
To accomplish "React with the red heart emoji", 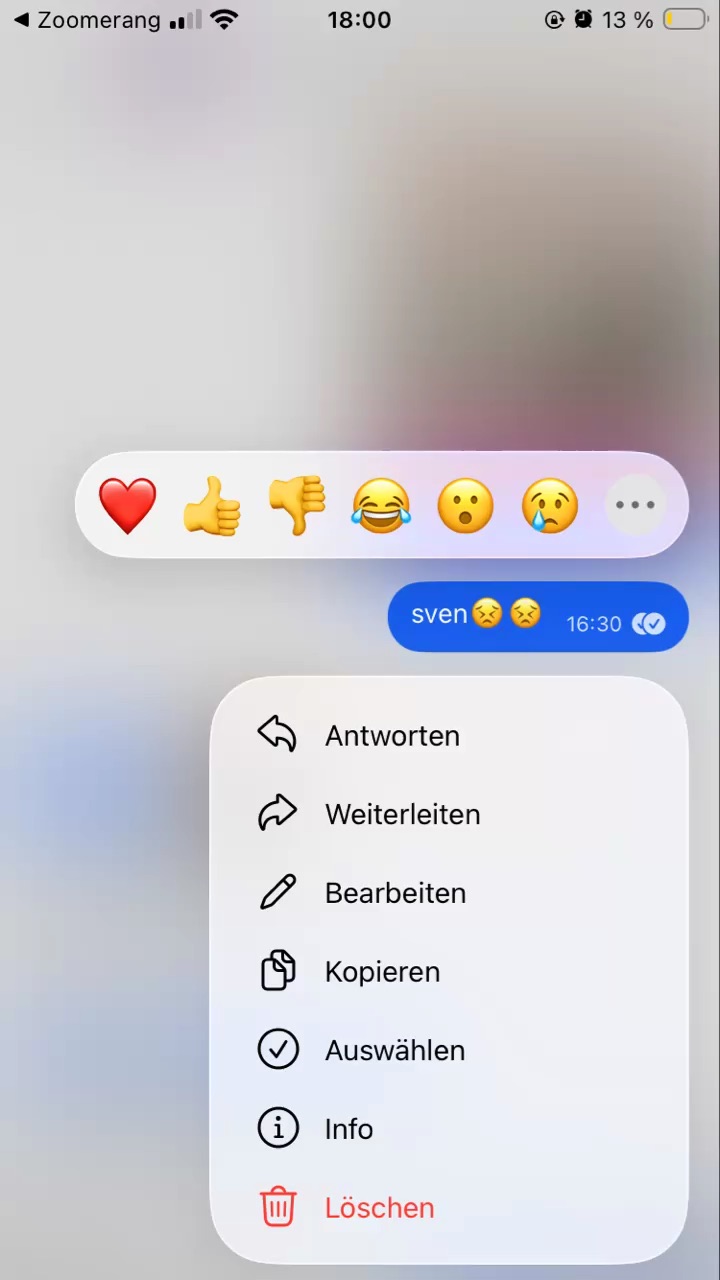I will pyautogui.click(x=128, y=505).
